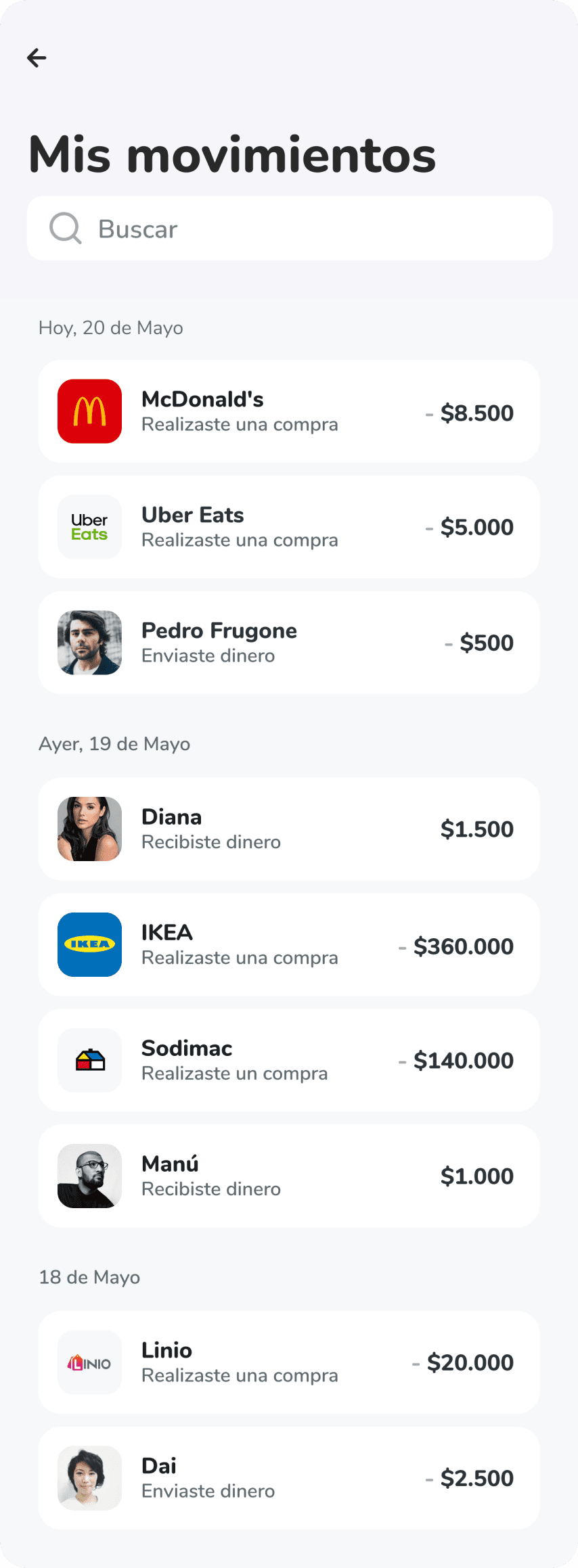Open the IKEA purchase movement

pos(288,944)
